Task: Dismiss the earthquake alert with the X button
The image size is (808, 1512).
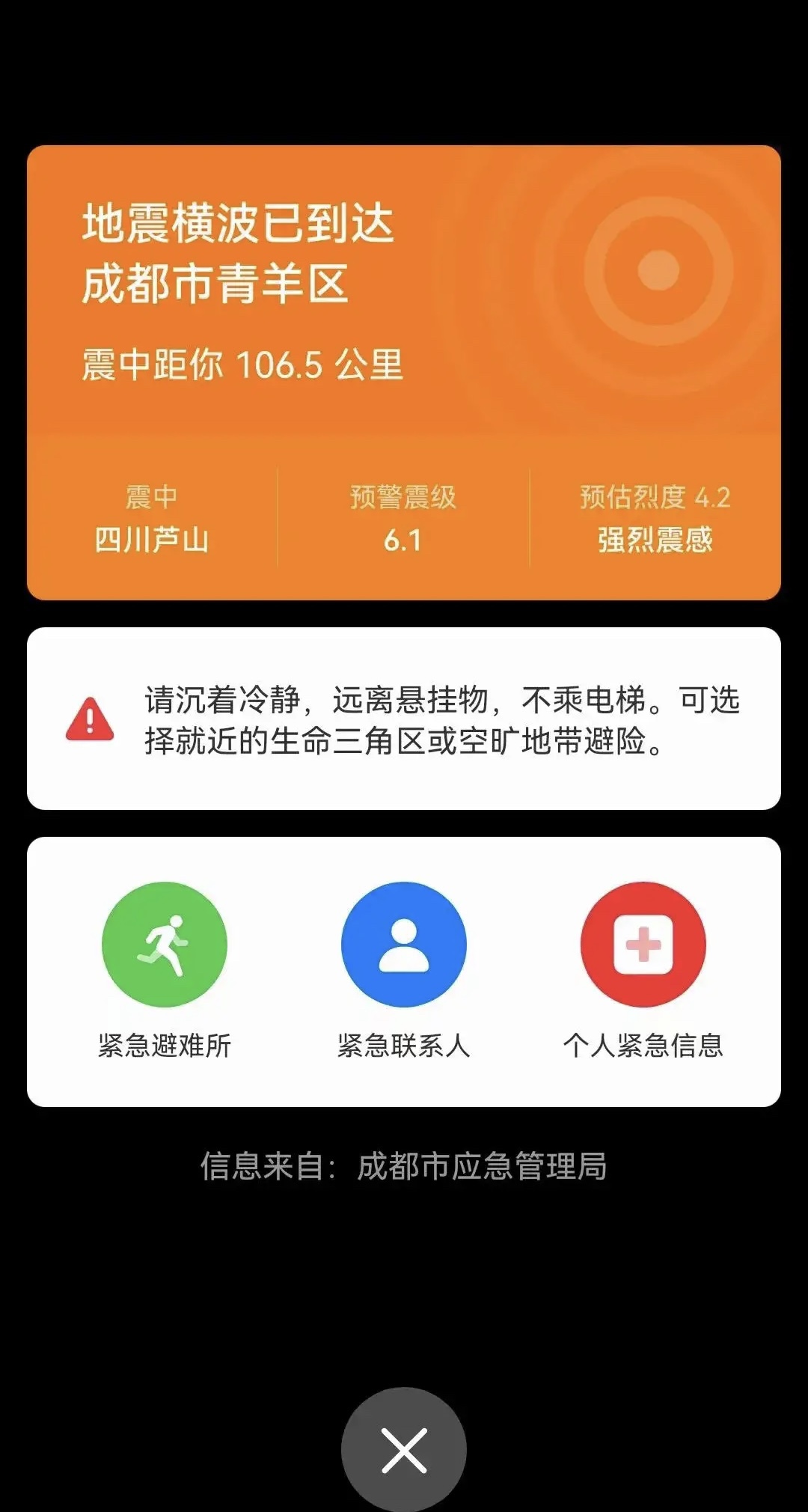Action: click(404, 1450)
